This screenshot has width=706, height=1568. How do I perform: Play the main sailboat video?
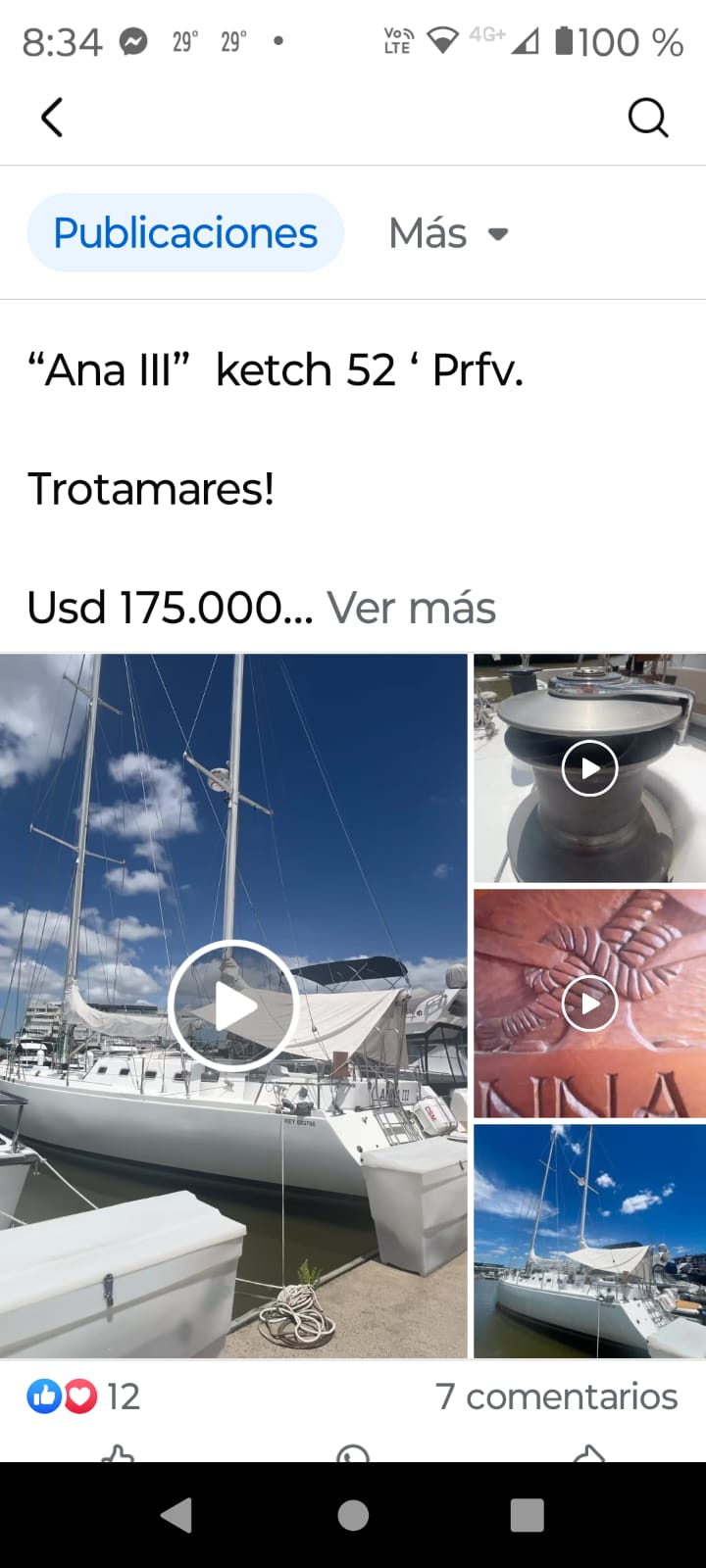point(232,1005)
